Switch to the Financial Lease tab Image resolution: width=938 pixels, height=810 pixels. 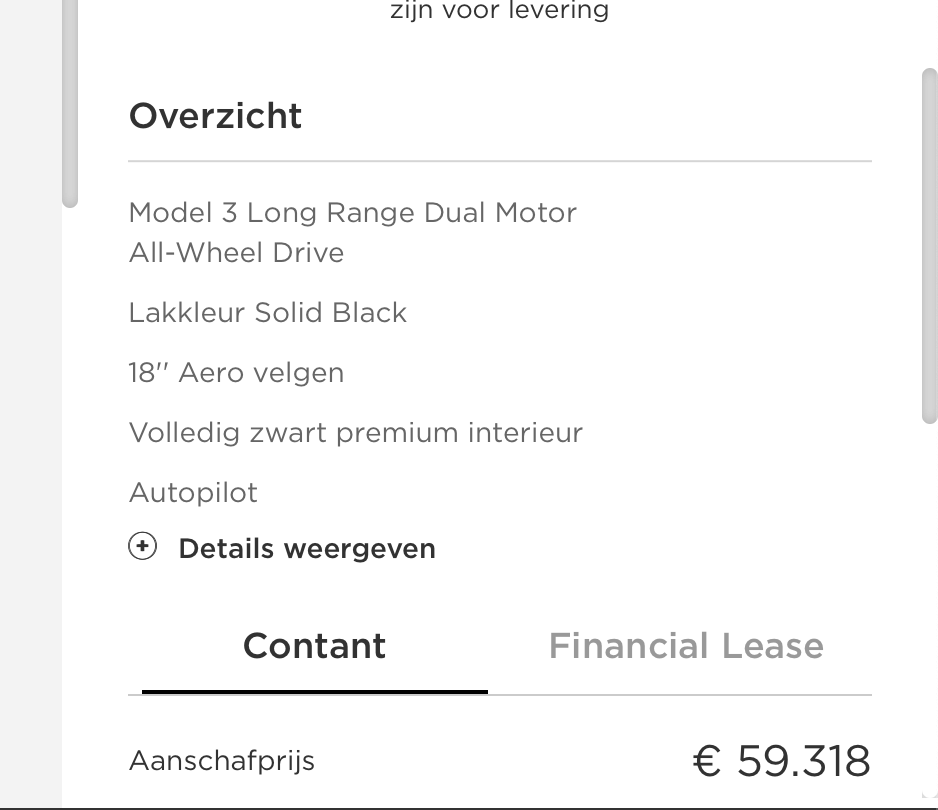686,646
